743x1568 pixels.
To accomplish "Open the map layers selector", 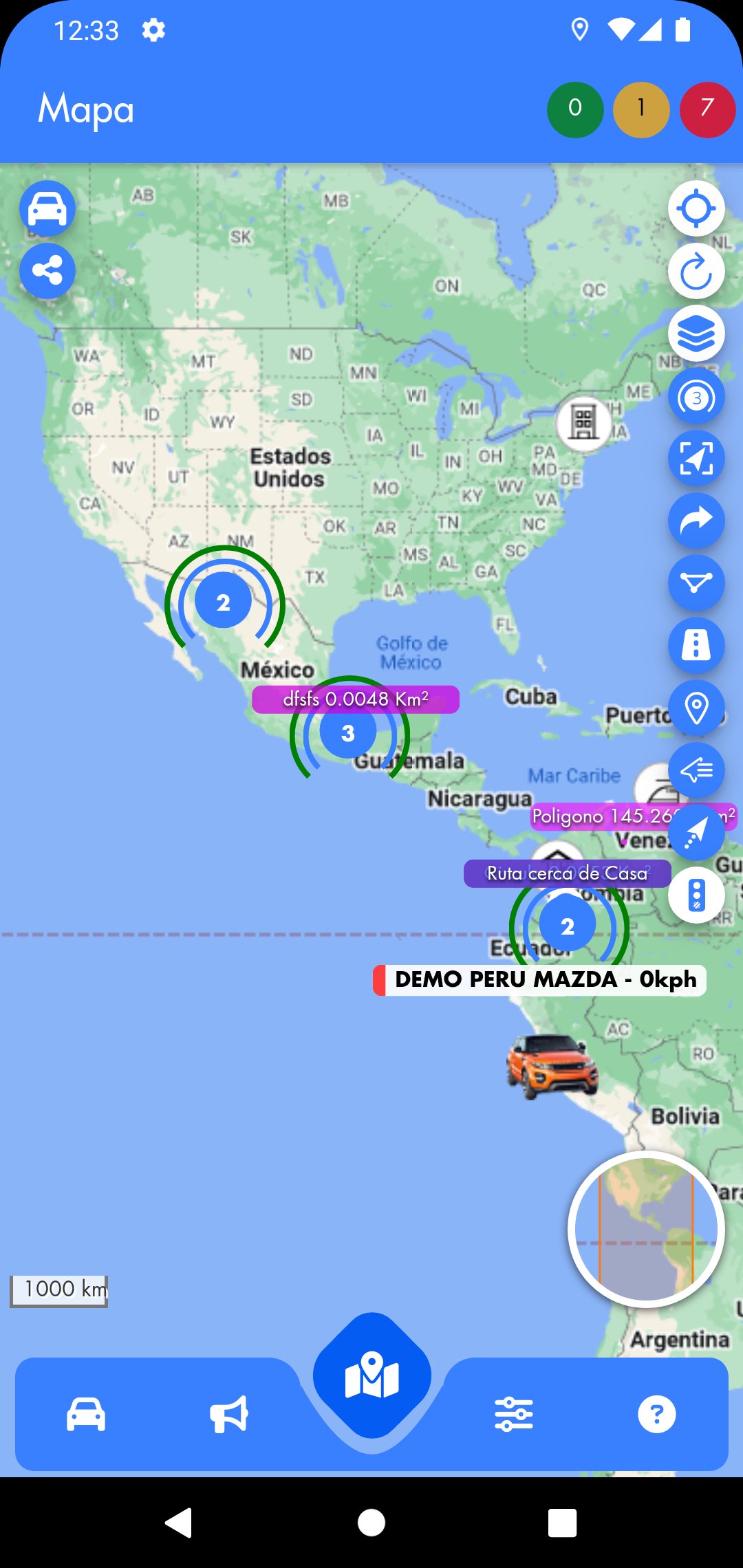I will pos(696,334).
